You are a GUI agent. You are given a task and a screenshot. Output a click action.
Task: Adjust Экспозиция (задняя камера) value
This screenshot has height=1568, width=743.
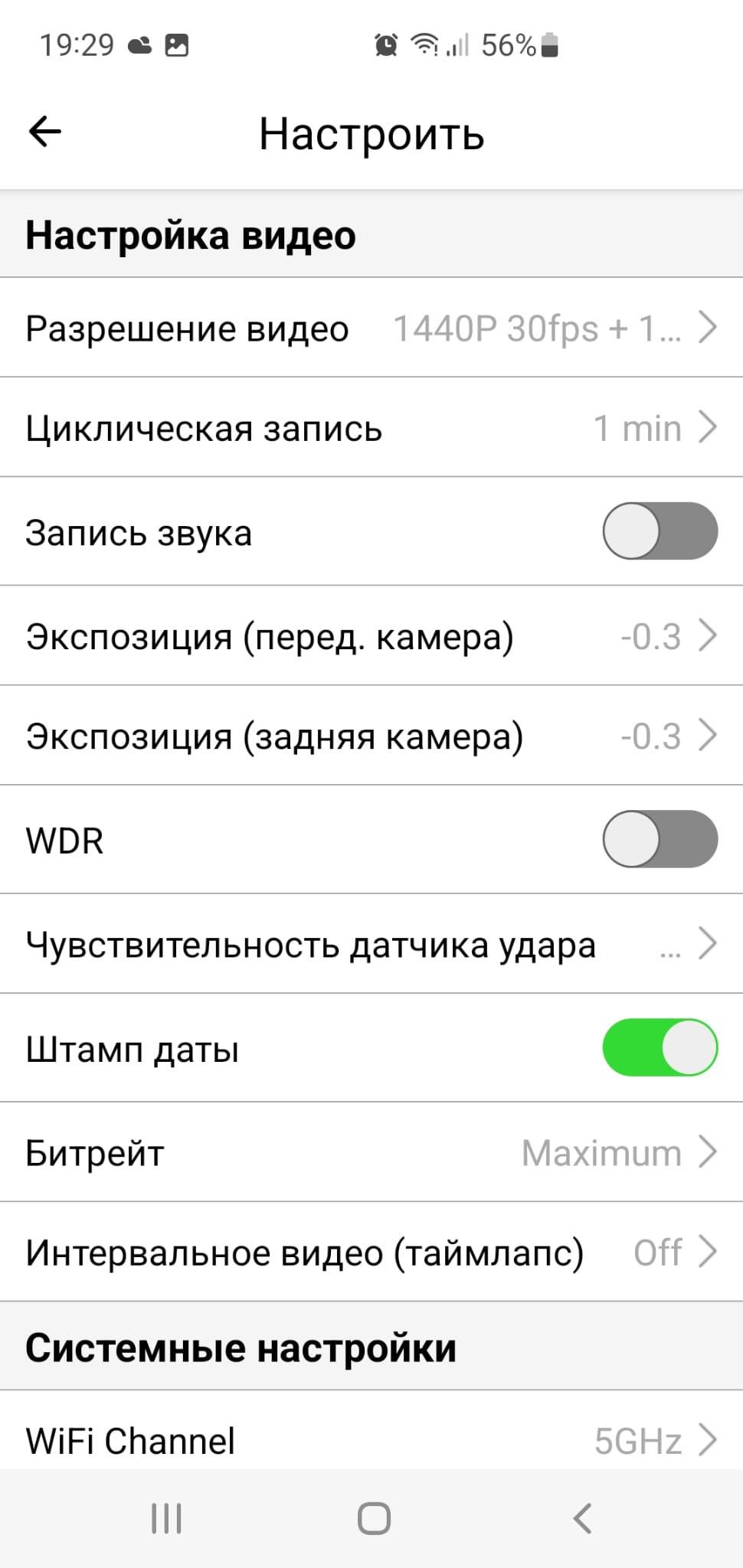click(x=371, y=736)
